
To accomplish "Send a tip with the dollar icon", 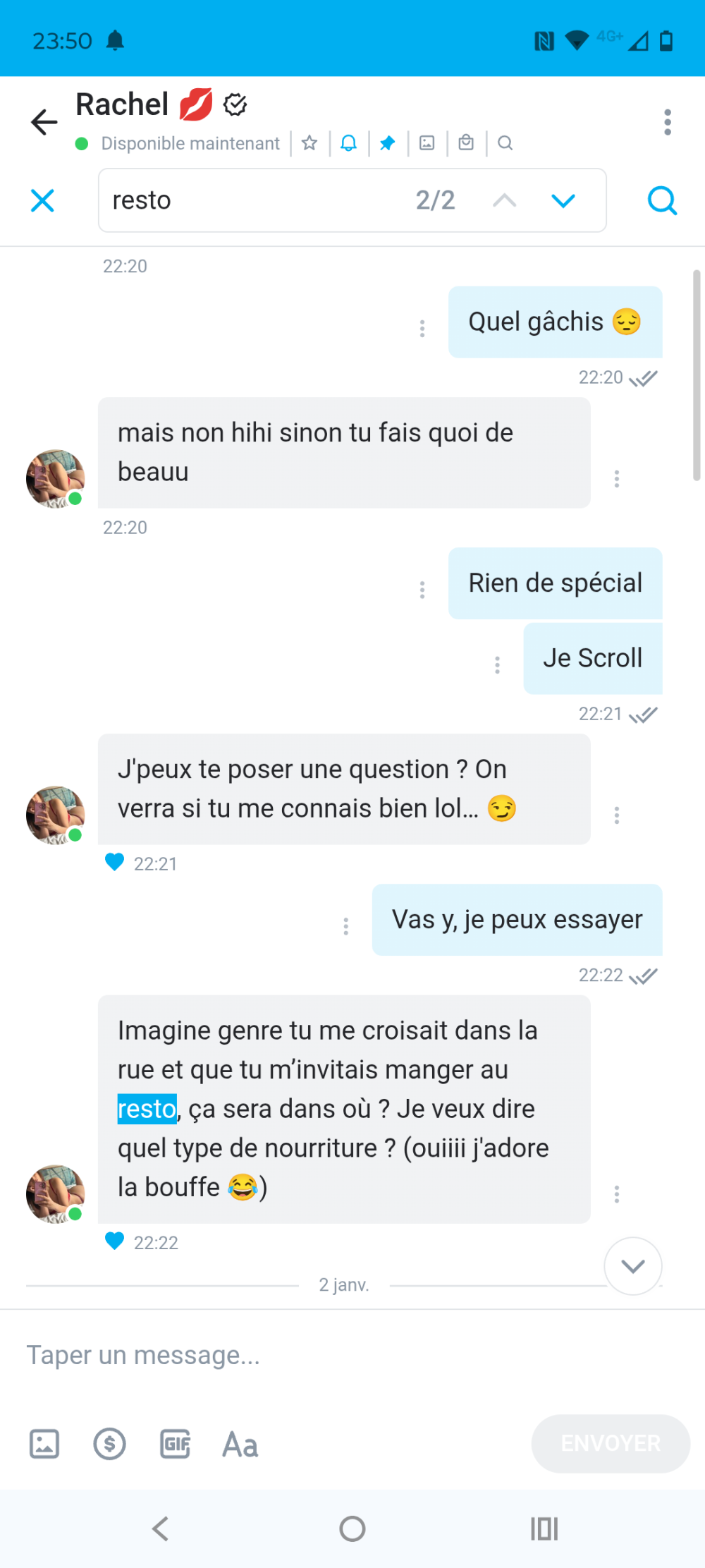I will 110,1444.
